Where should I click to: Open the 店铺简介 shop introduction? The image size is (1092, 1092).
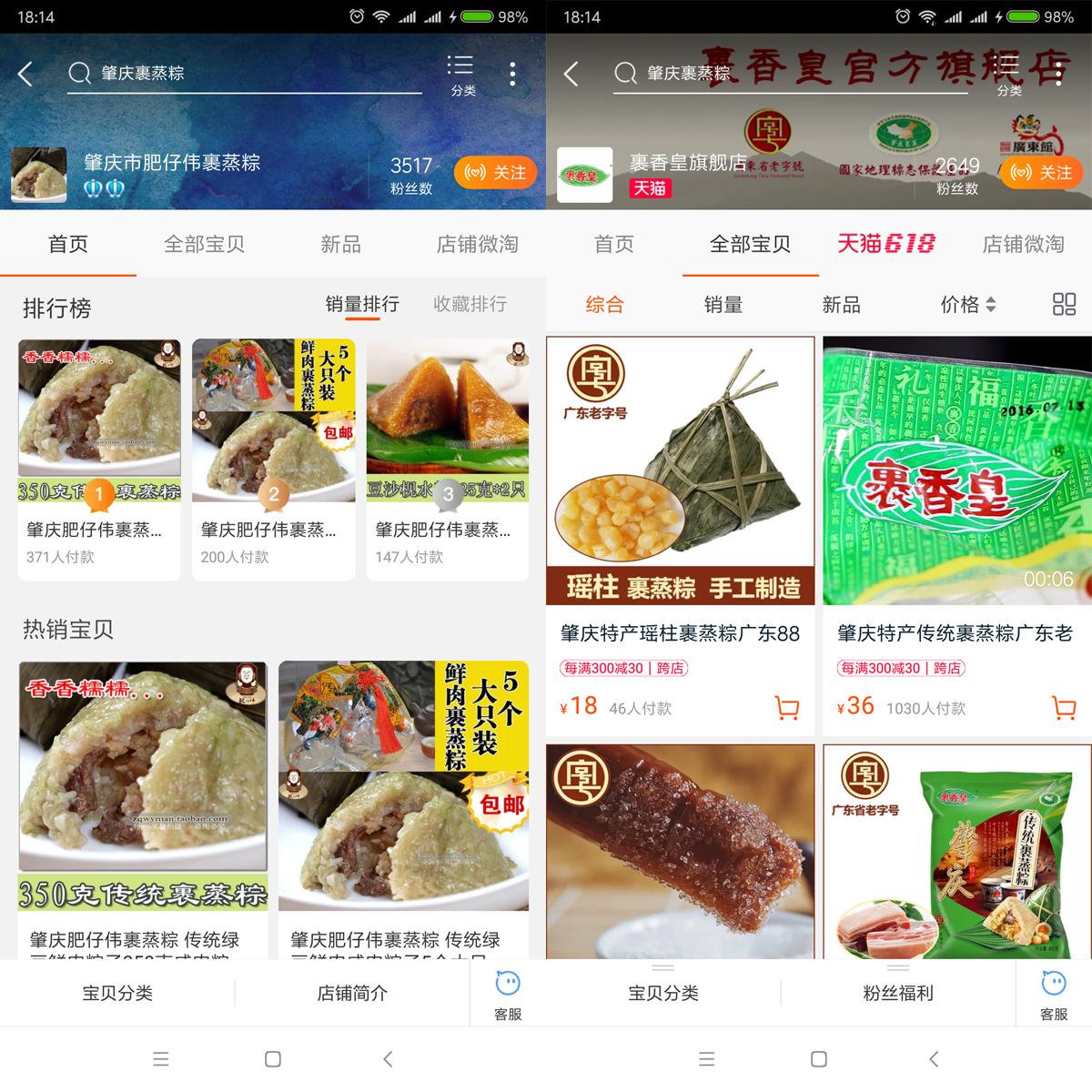tap(352, 993)
